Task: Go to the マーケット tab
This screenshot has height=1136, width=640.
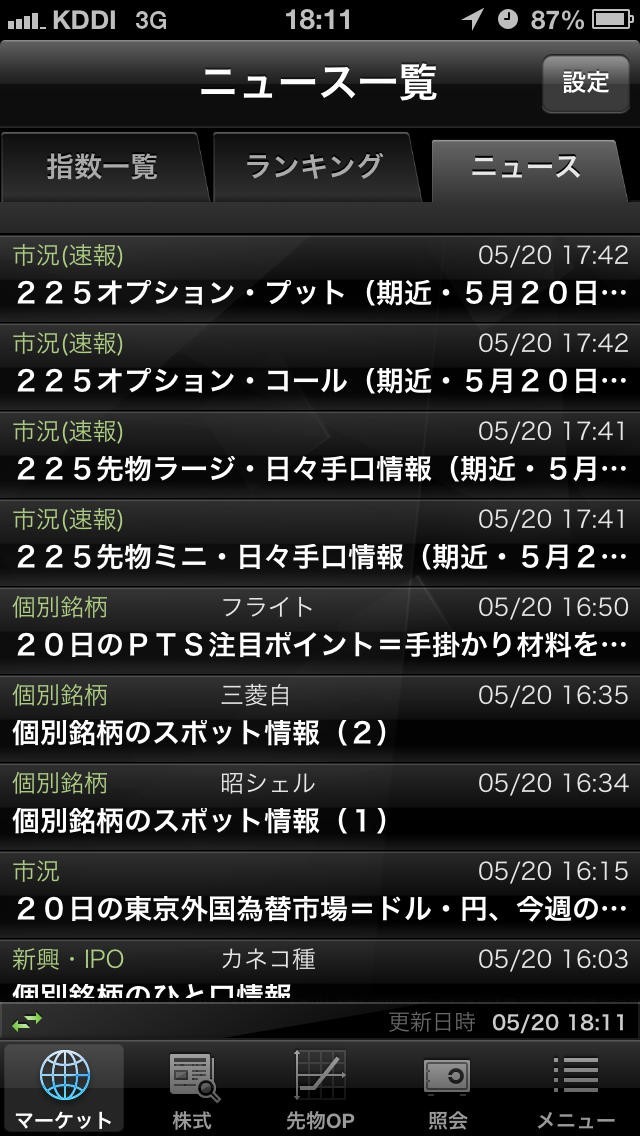Action: (64, 1088)
